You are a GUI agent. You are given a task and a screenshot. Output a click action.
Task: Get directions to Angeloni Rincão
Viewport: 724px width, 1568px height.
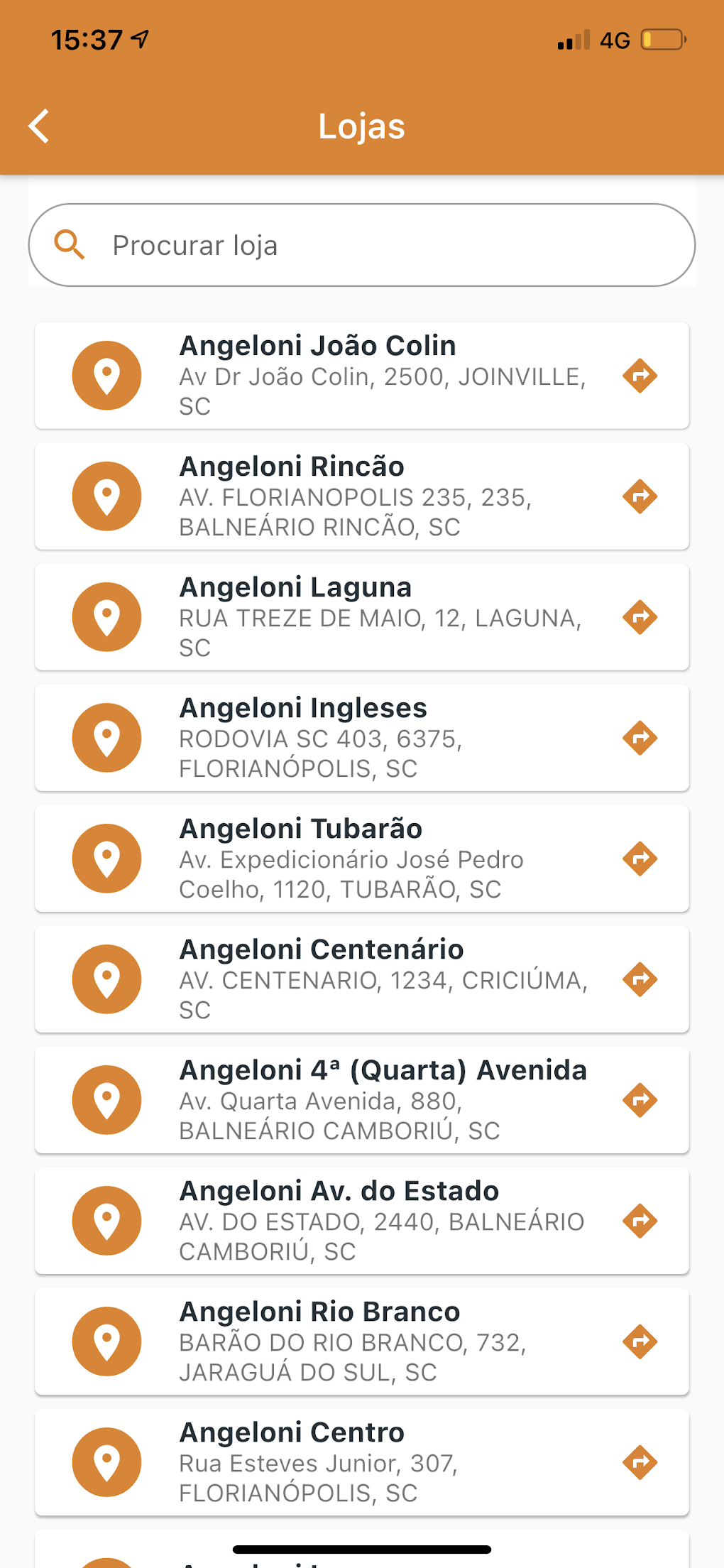(x=640, y=496)
